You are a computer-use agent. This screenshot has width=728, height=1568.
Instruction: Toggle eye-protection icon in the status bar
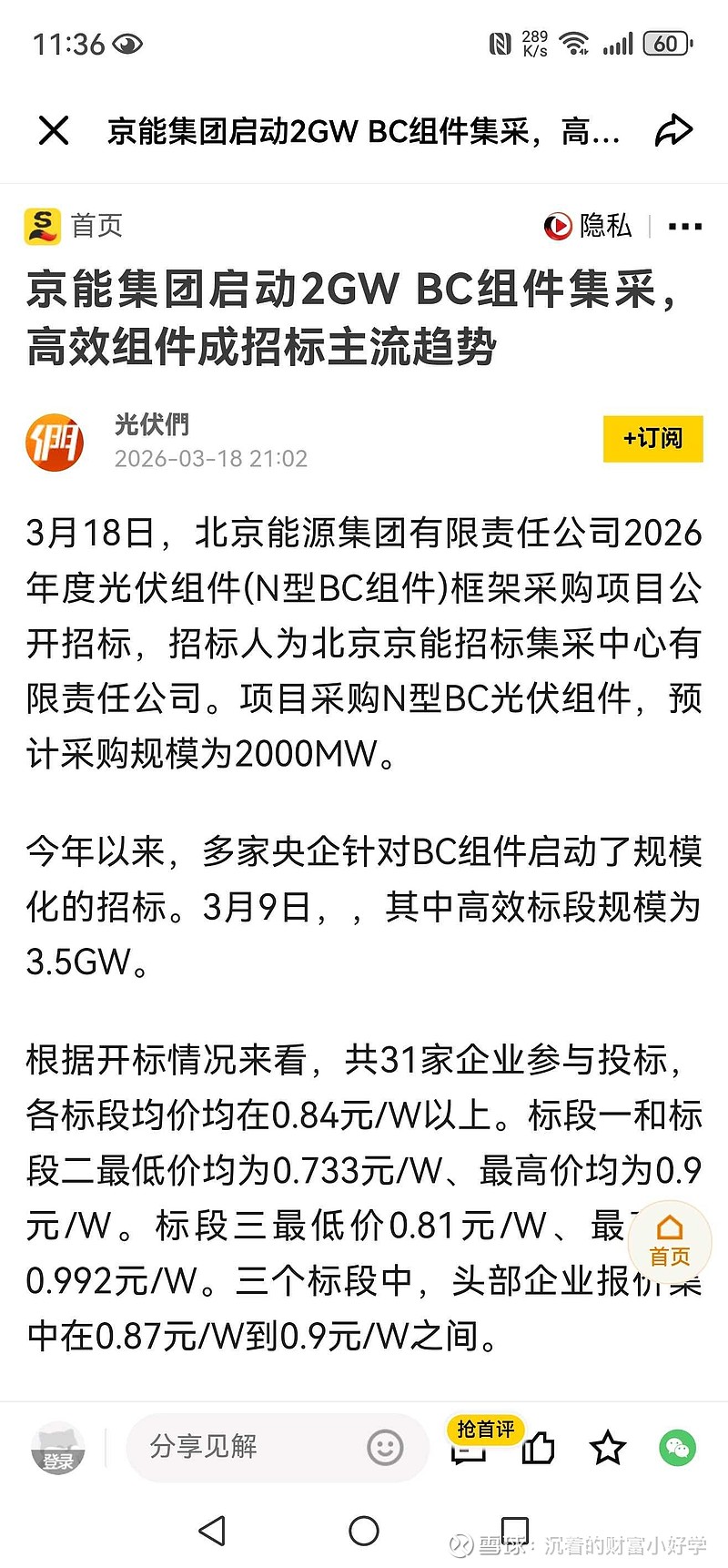pos(126,43)
